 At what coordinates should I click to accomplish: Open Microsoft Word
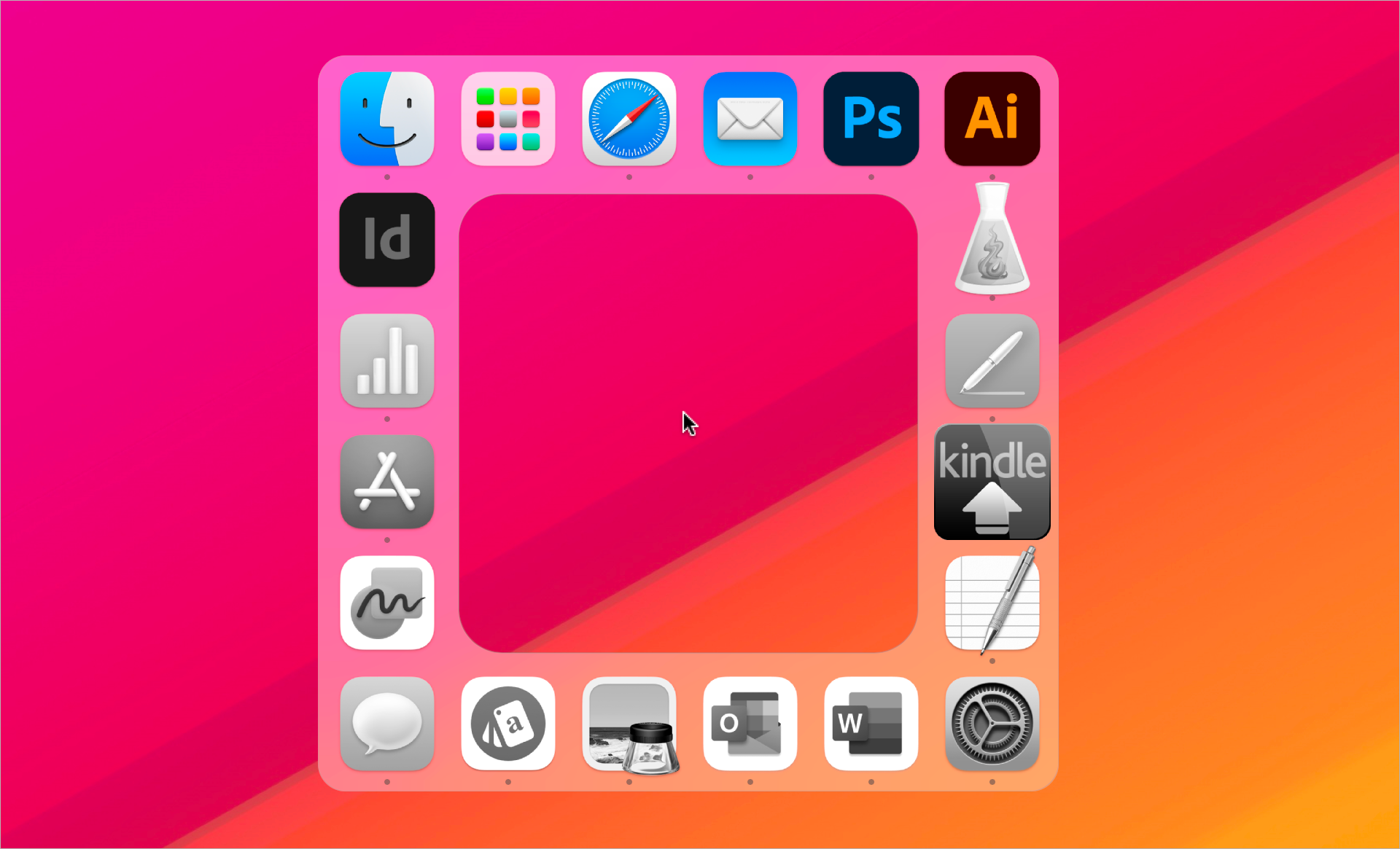[871, 724]
